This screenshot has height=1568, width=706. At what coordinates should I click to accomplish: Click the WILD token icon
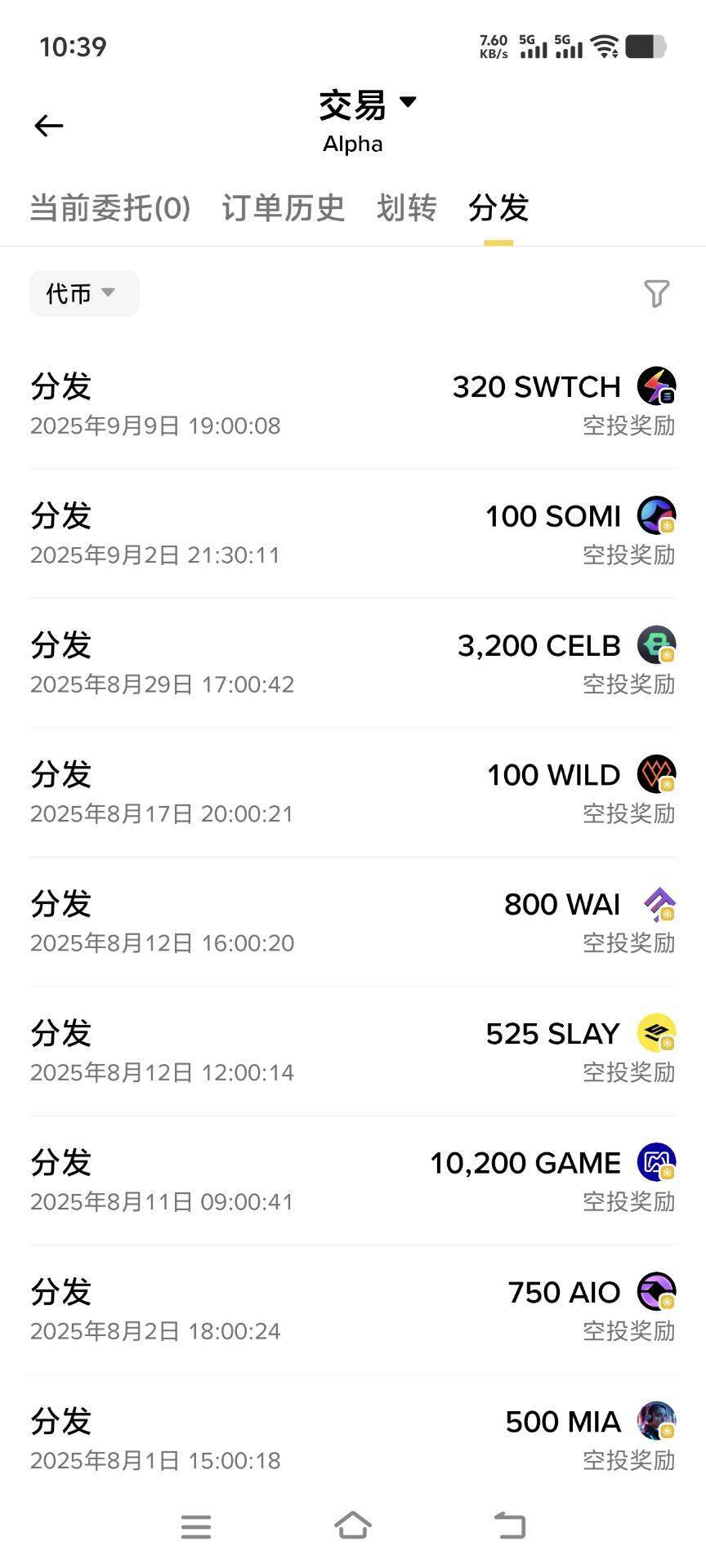(656, 774)
